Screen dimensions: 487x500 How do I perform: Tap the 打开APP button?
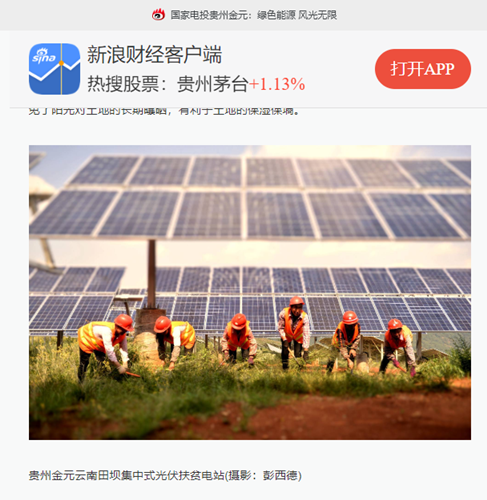click(423, 69)
